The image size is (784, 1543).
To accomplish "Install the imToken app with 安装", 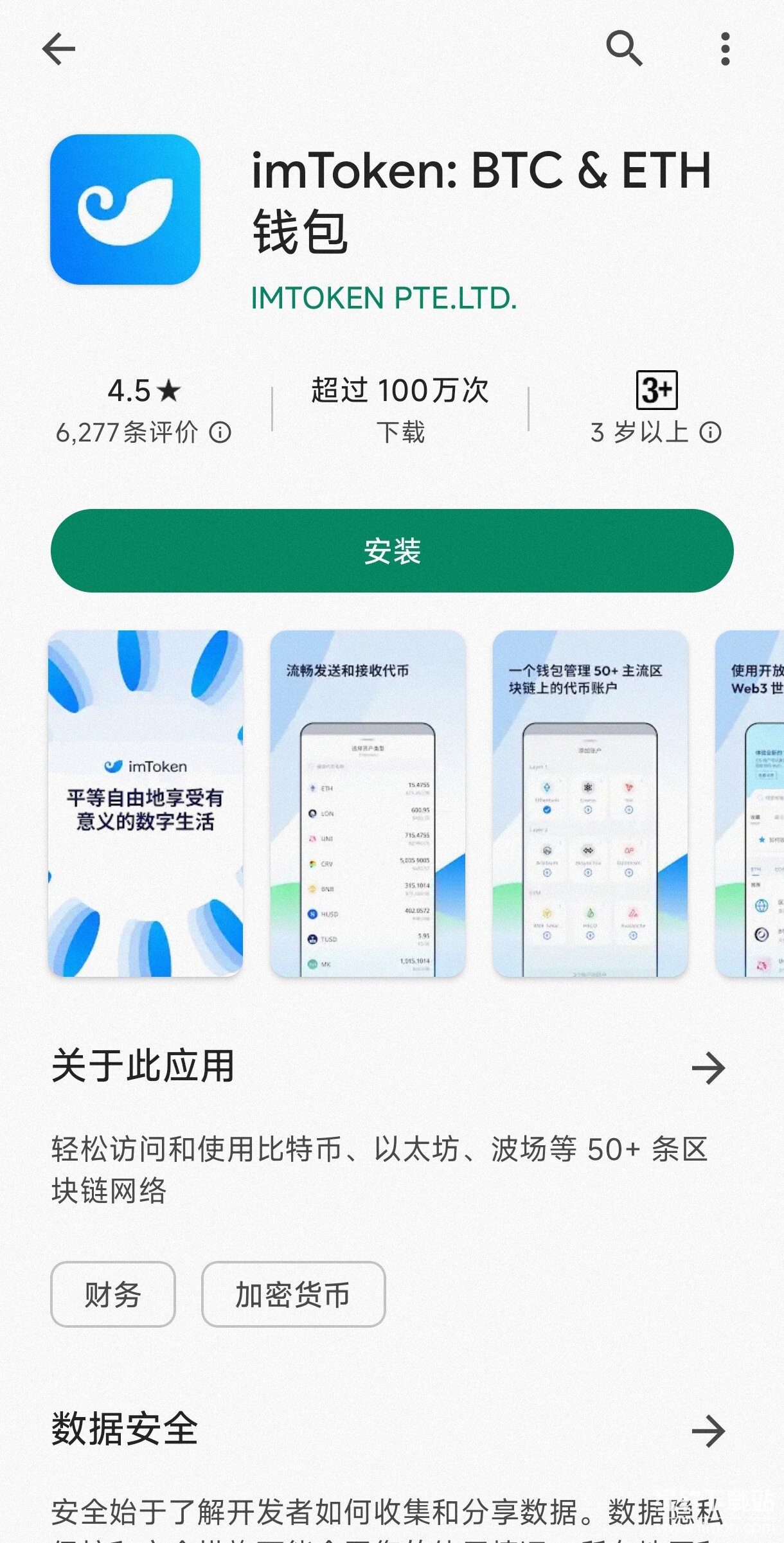I will click(x=392, y=551).
